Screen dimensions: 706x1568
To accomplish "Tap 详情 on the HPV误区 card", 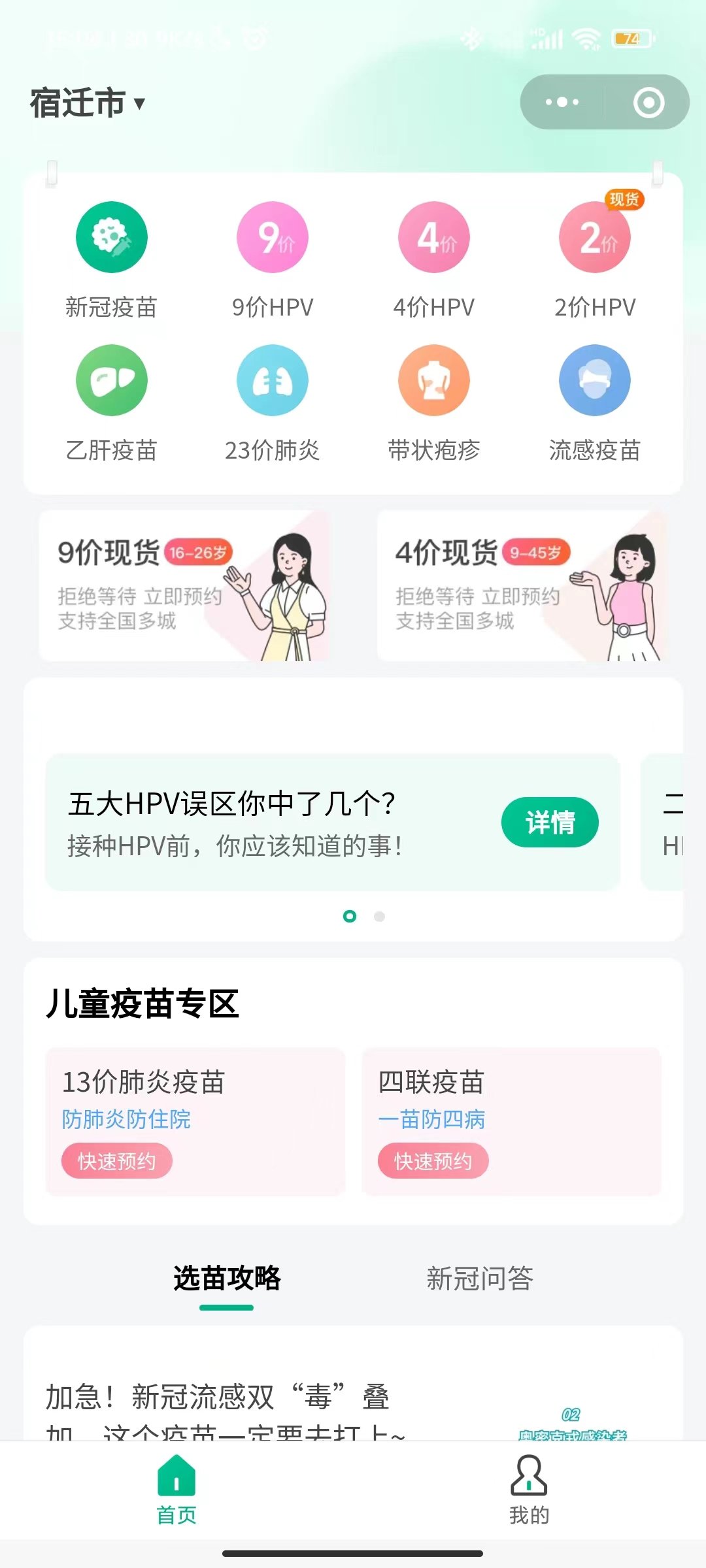I will (550, 822).
